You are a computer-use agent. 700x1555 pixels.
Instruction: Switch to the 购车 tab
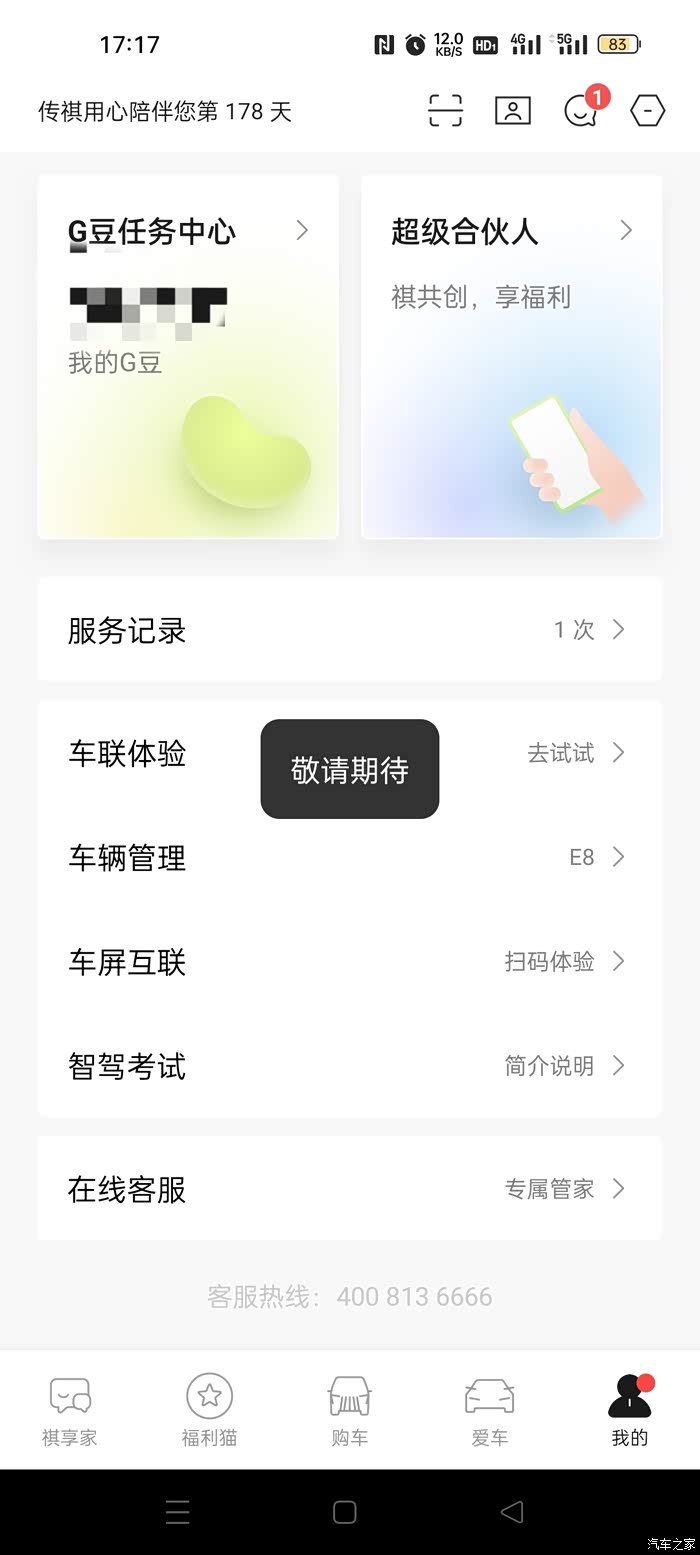[350, 1410]
